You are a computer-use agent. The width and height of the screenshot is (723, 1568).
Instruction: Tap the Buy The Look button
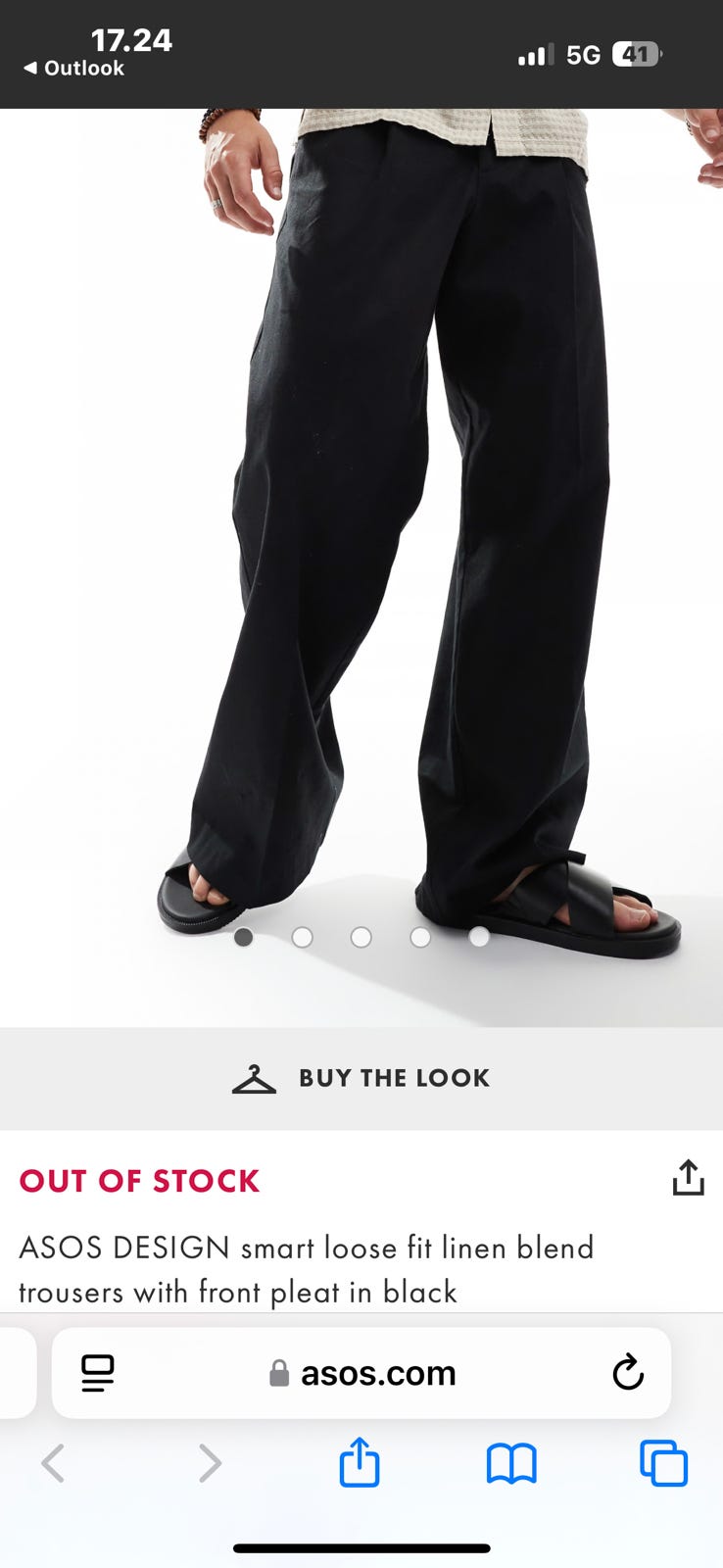361,1078
